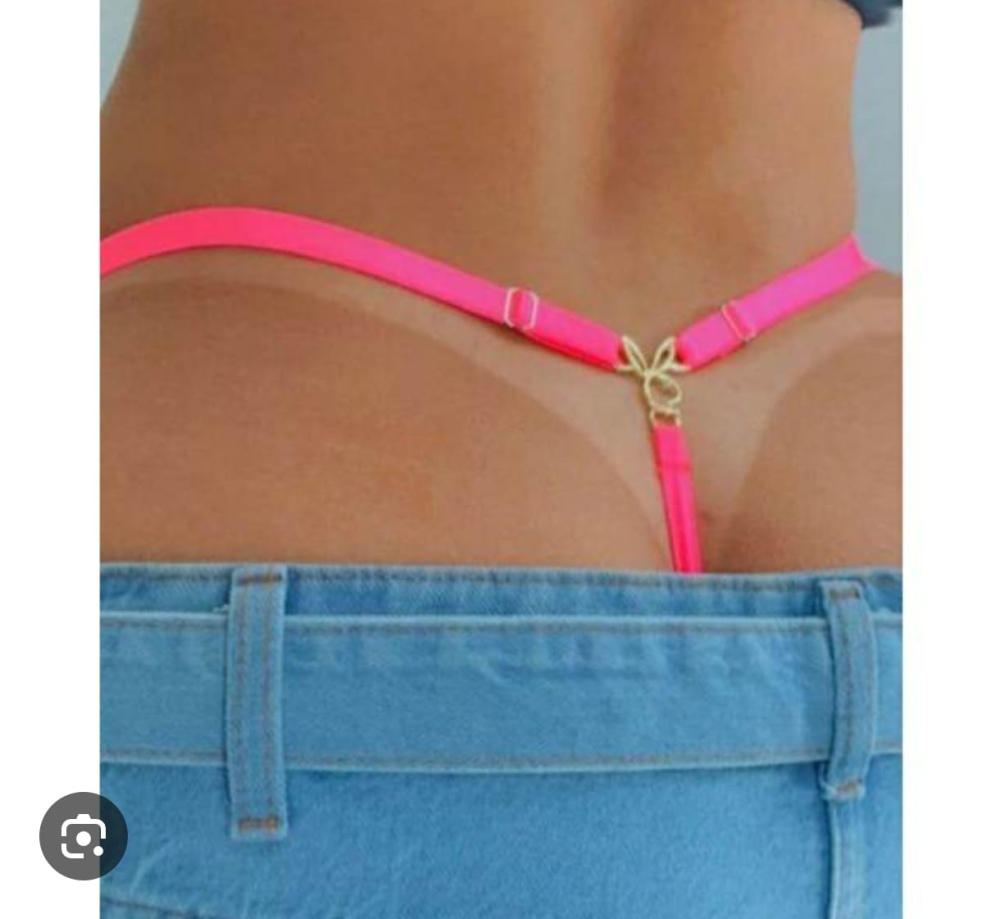Open the visual search lens icon

(83, 836)
